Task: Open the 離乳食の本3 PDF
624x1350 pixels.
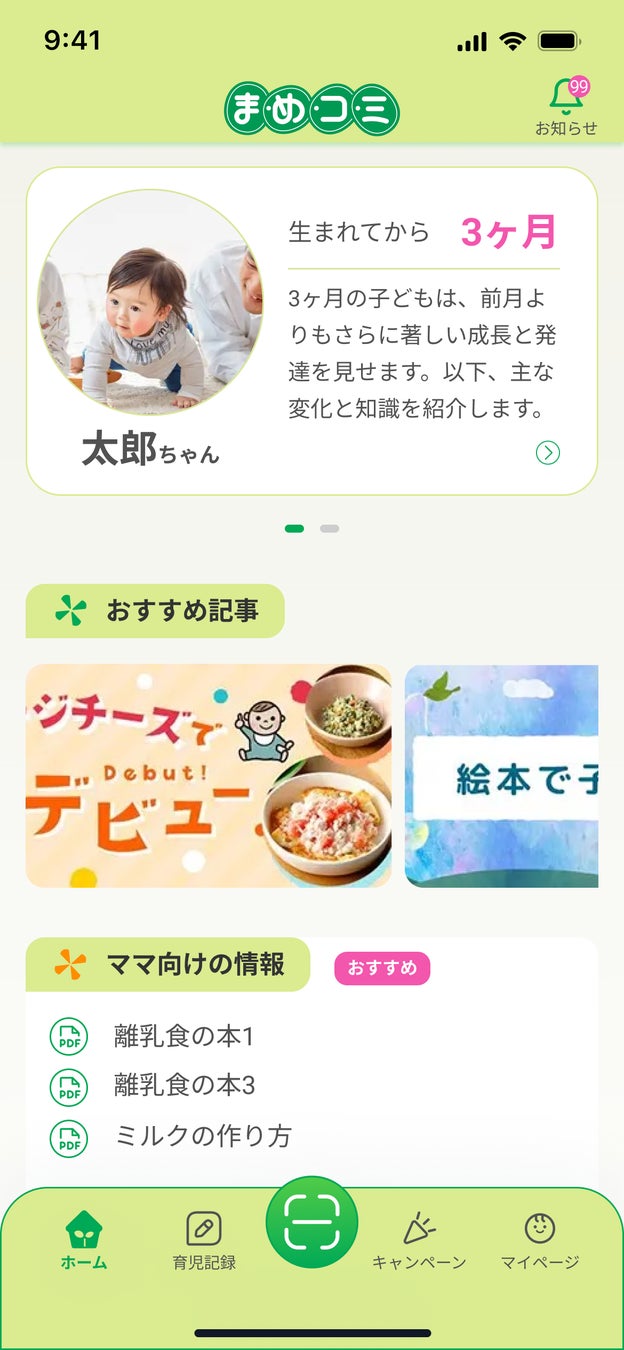Action: (184, 1085)
